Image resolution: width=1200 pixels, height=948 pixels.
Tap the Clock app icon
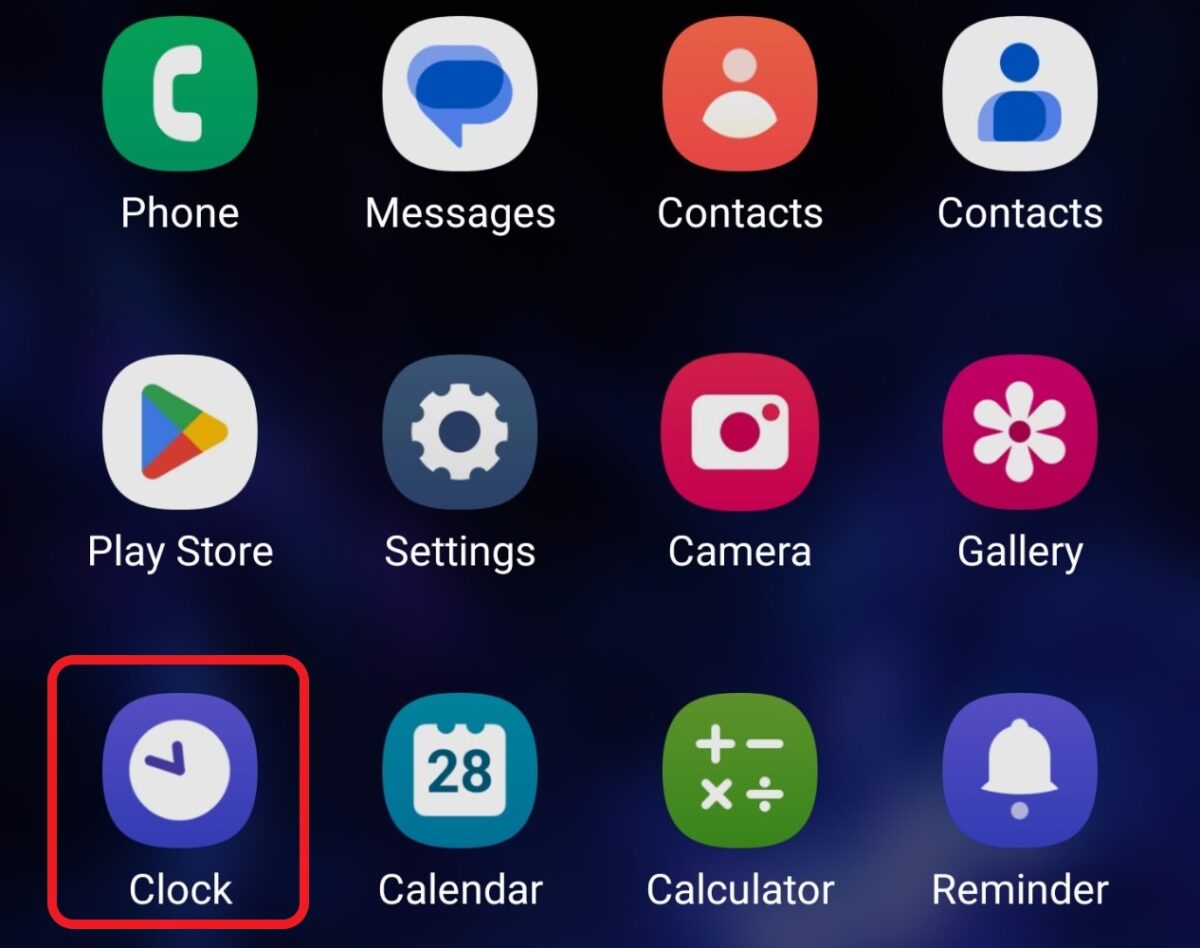[180, 771]
